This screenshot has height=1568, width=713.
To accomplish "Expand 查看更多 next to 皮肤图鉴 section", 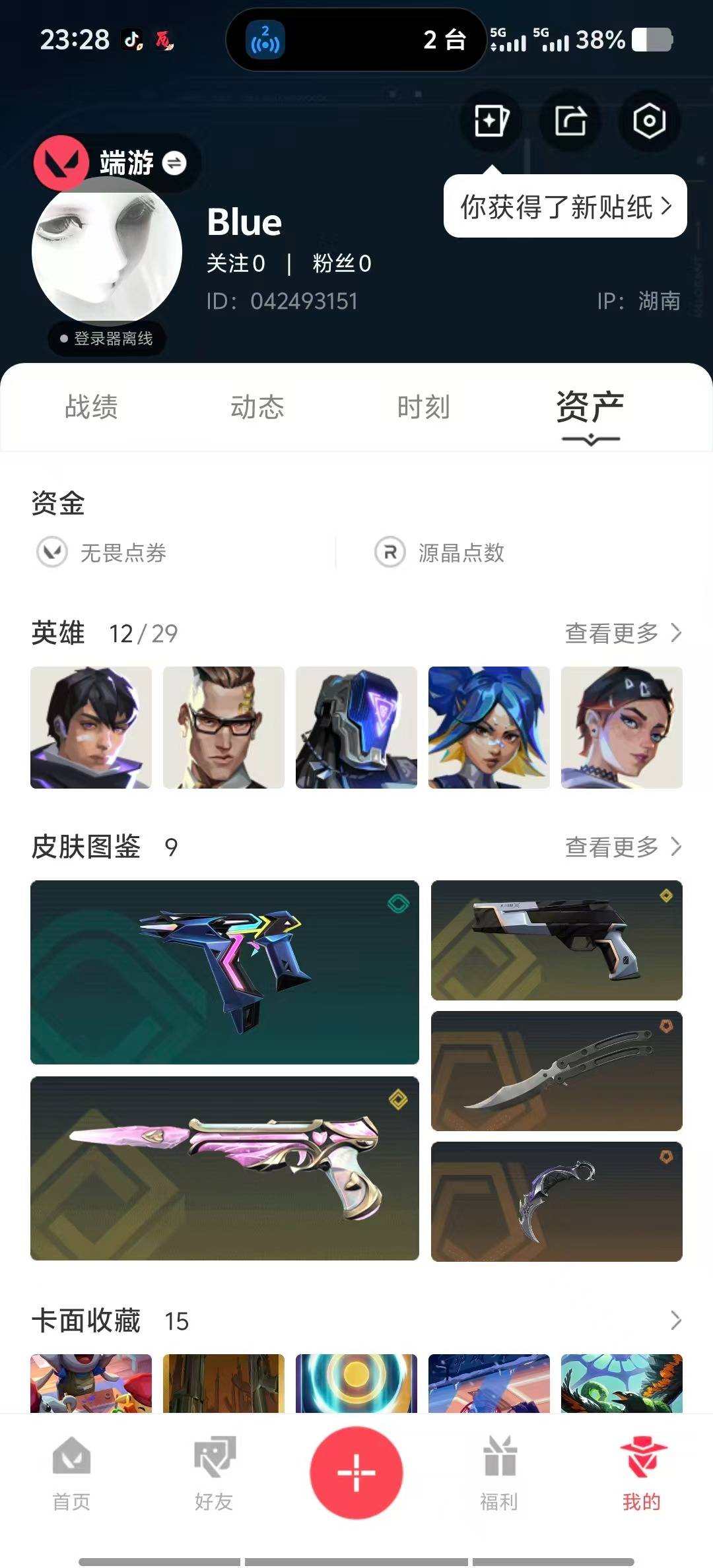I will click(x=617, y=847).
